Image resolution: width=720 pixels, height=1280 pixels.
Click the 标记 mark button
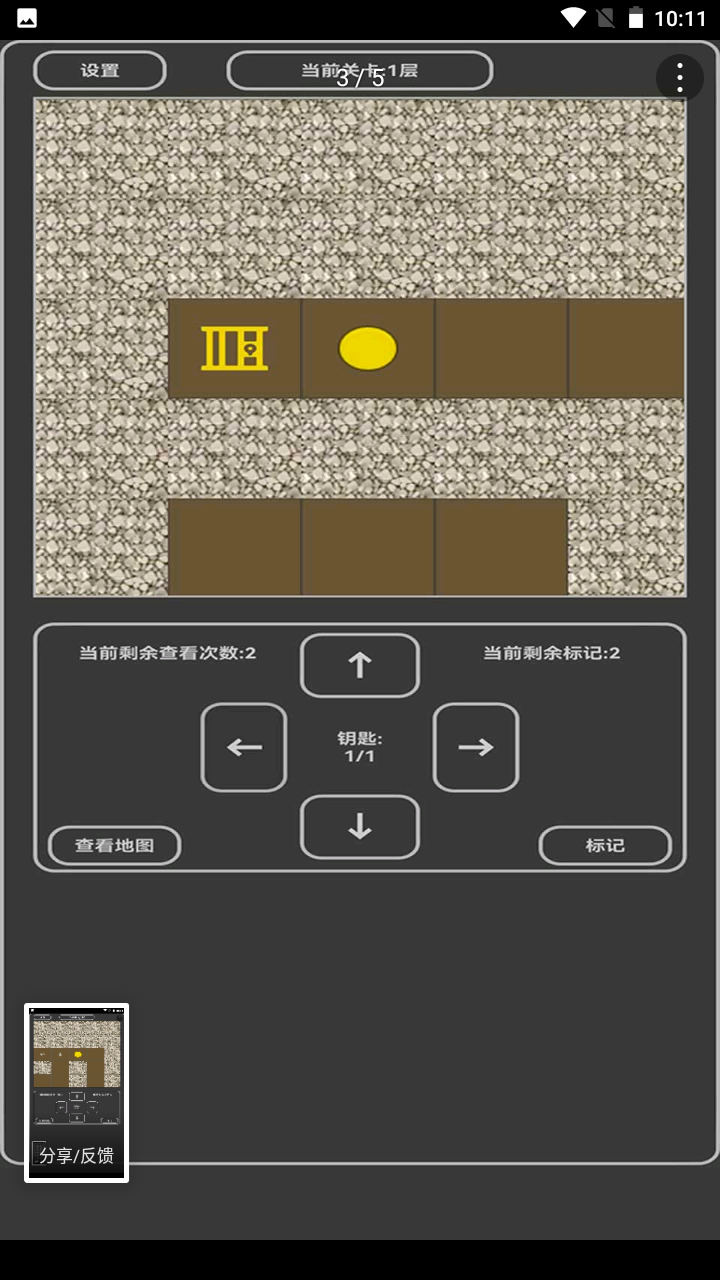[605, 845]
